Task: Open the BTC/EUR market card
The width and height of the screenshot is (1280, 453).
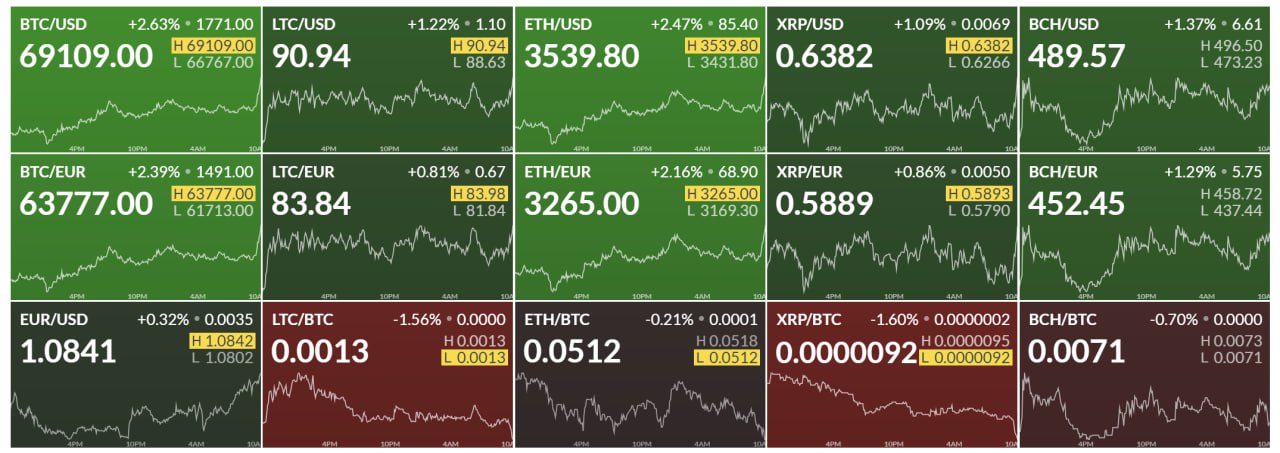Action: (136, 228)
